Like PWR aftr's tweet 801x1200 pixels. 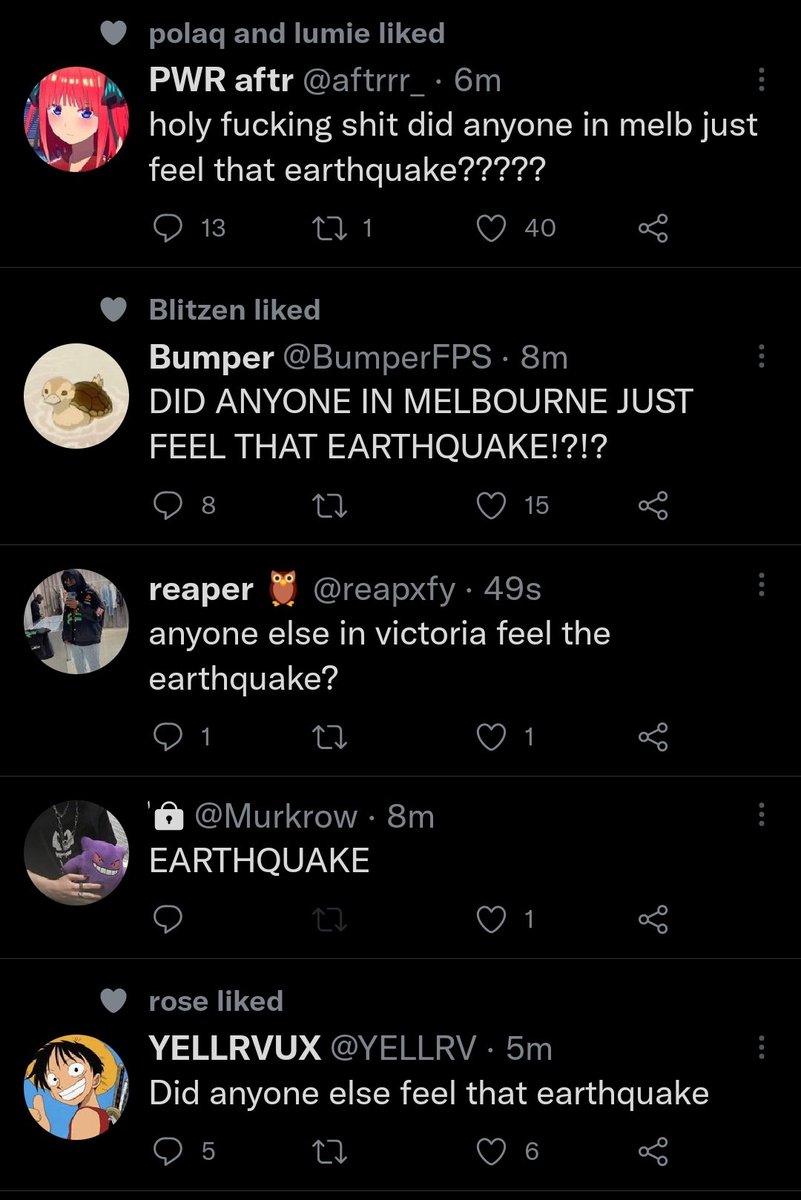click(490, 229)
